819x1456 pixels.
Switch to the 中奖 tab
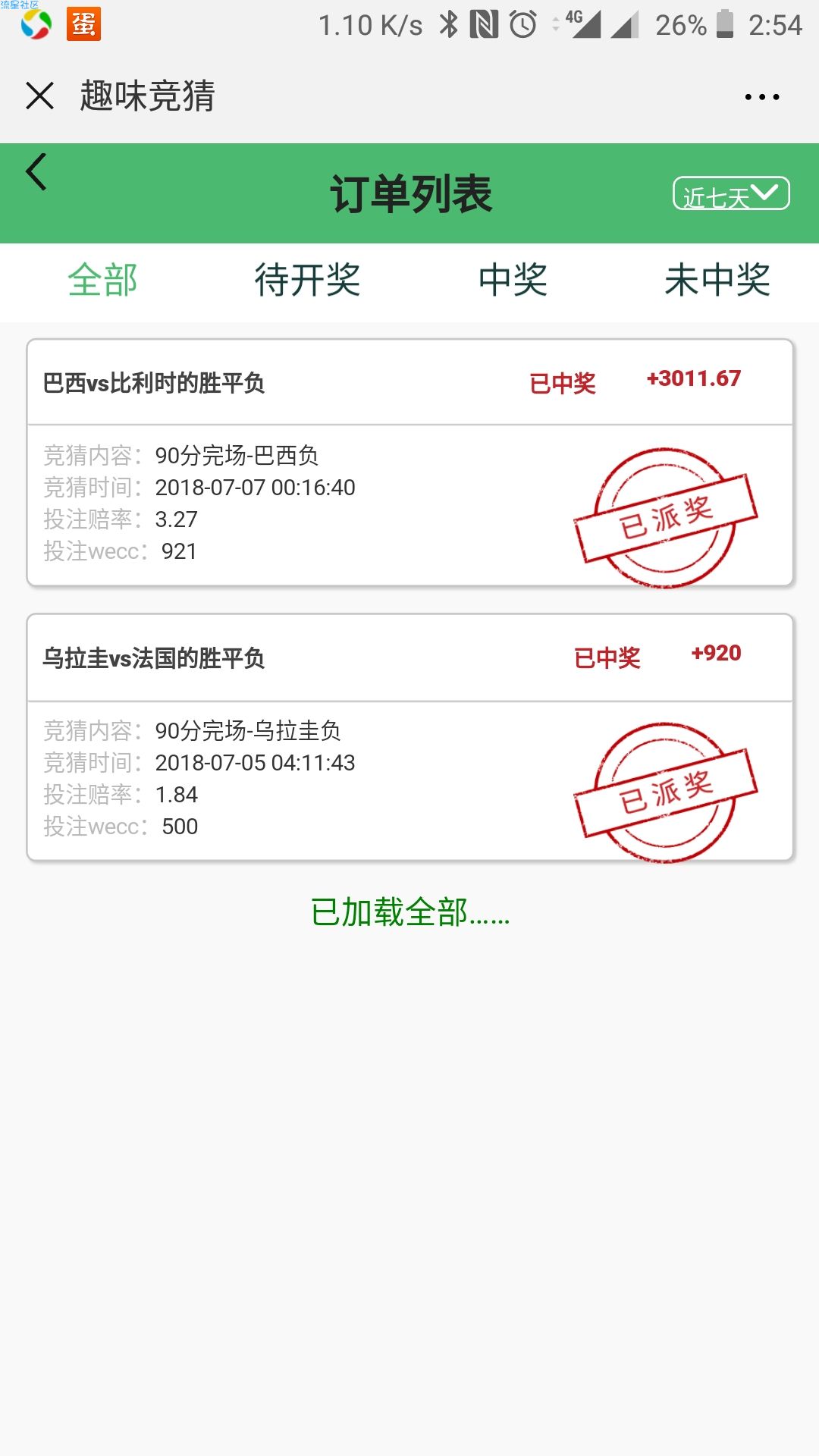click(513, 280)
